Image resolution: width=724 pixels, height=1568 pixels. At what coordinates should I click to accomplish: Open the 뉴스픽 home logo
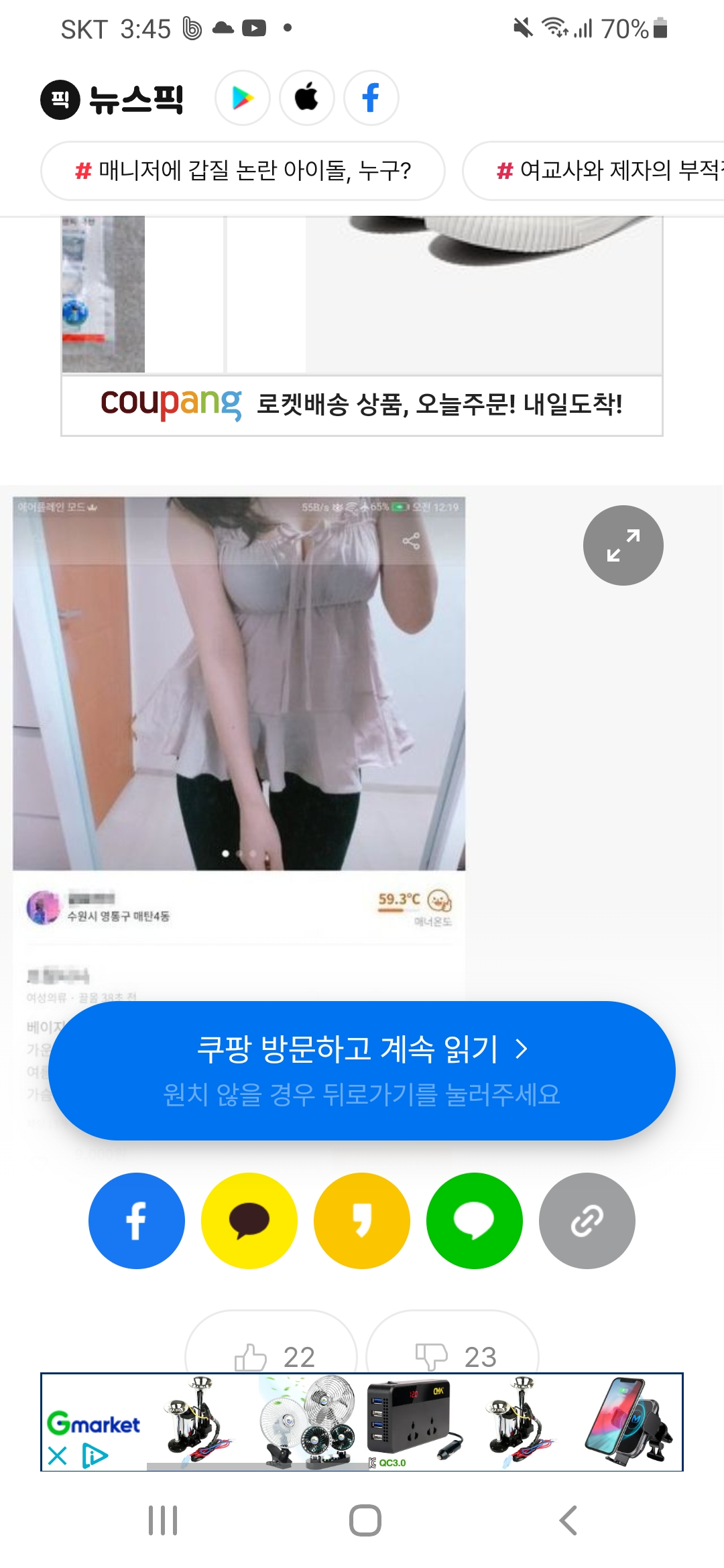point(112,100)
